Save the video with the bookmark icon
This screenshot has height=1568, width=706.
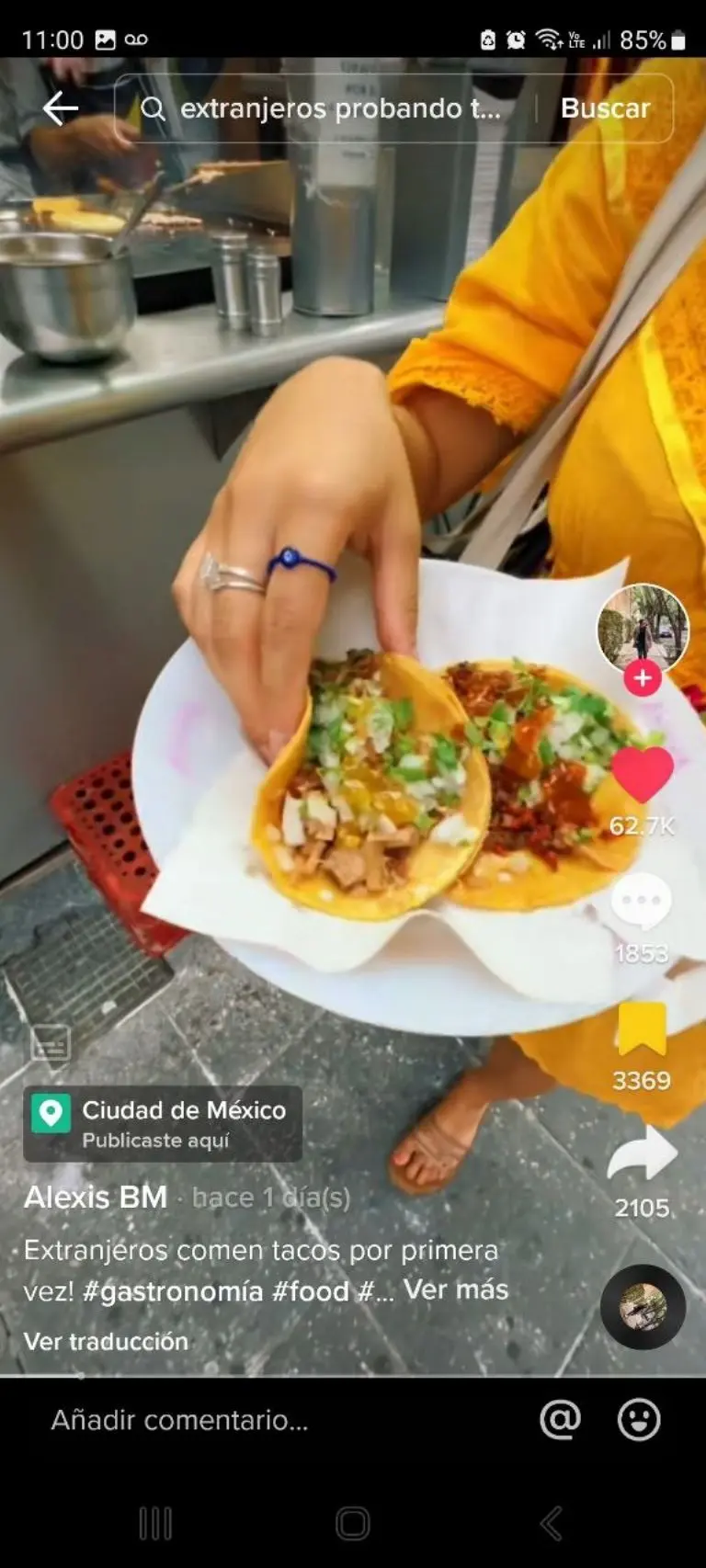click(x=642, y=1029)
